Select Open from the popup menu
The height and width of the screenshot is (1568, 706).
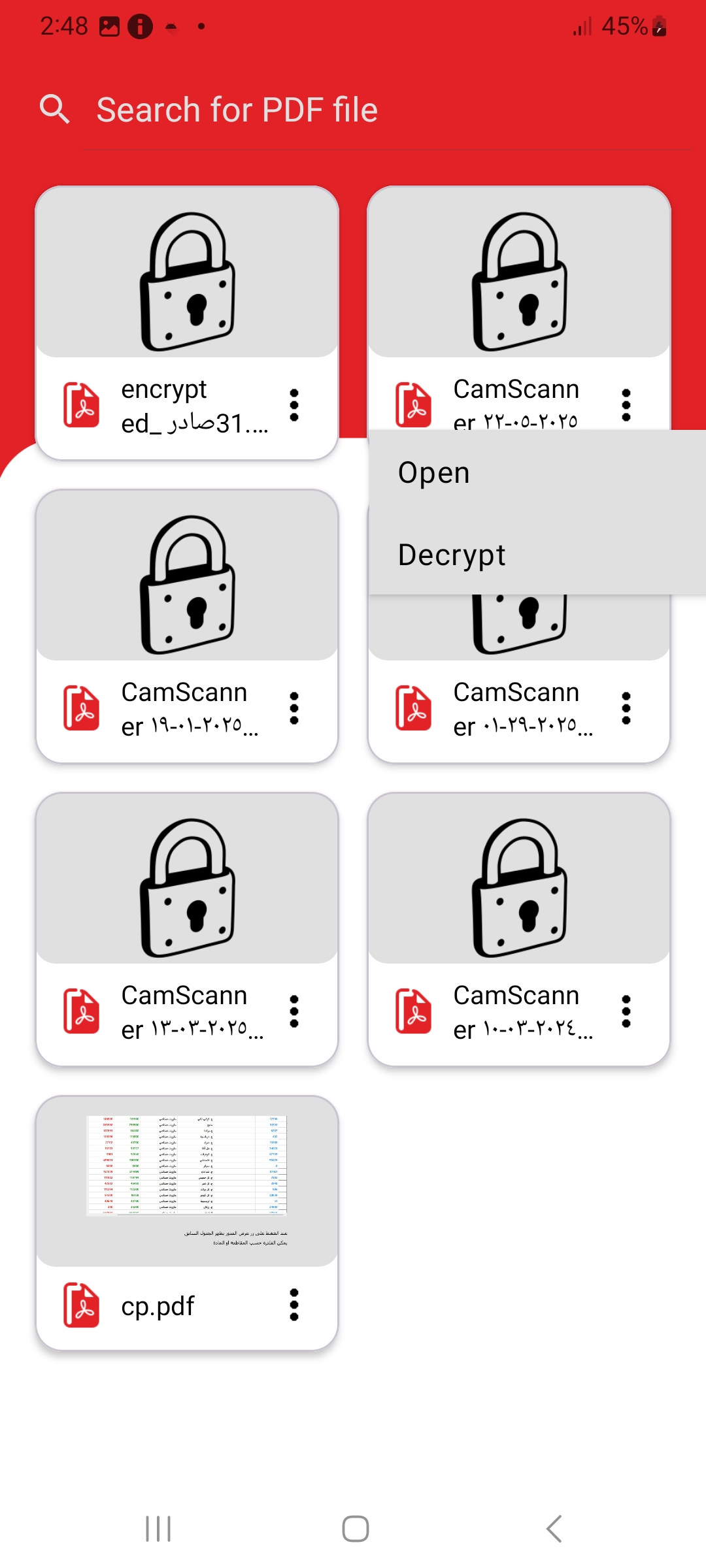pos(434,472)
